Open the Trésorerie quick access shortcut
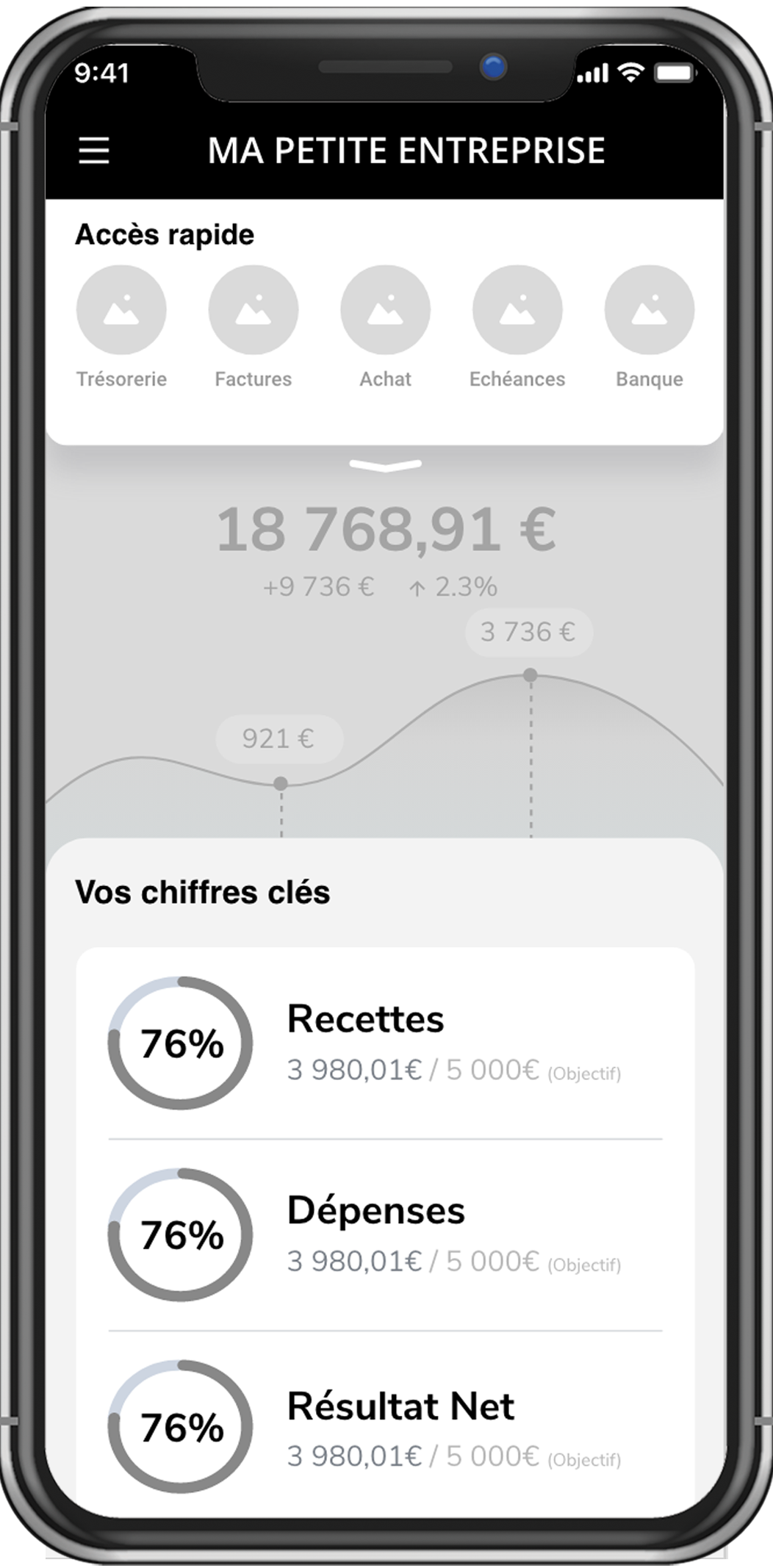 pos(121,311)
